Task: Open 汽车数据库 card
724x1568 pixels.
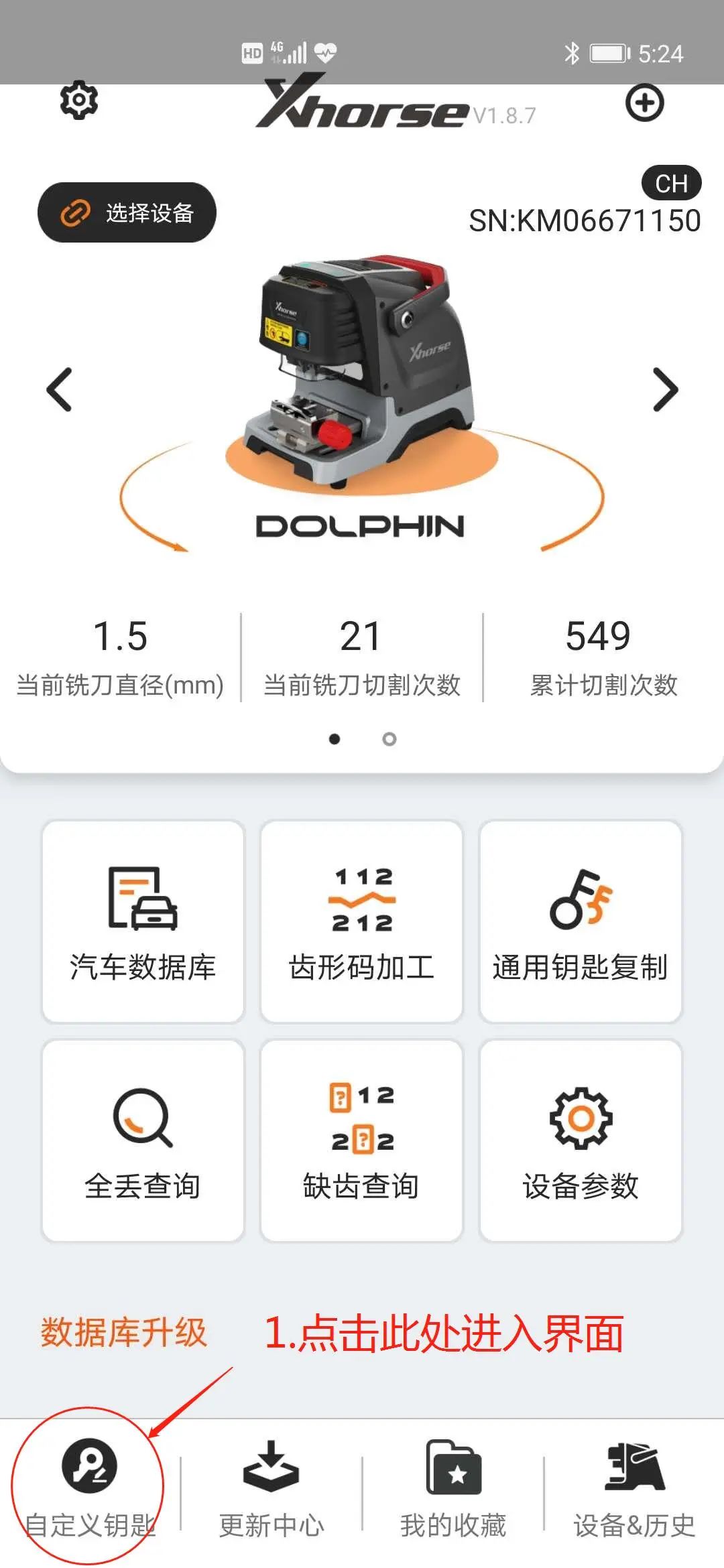Action: pos(143,922)
